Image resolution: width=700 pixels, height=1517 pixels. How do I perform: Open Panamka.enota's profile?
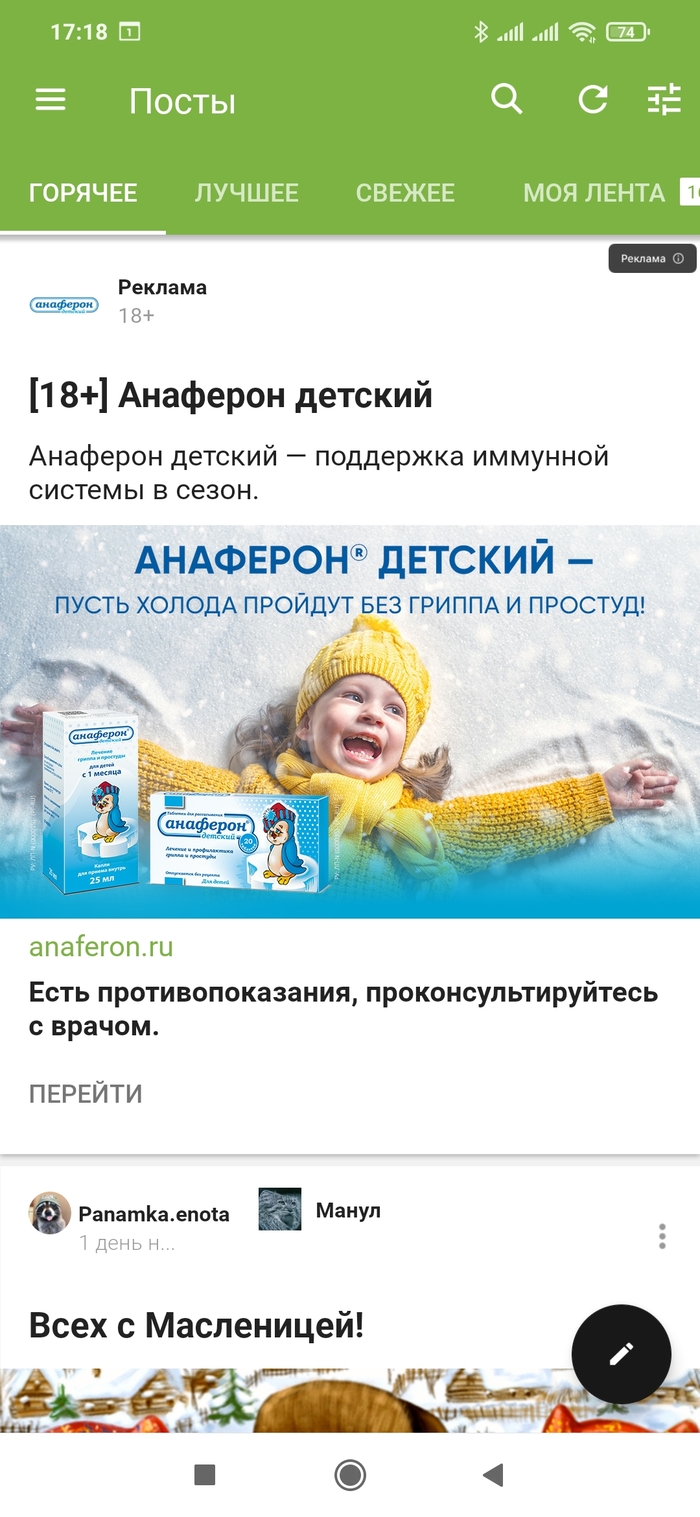154,1214
